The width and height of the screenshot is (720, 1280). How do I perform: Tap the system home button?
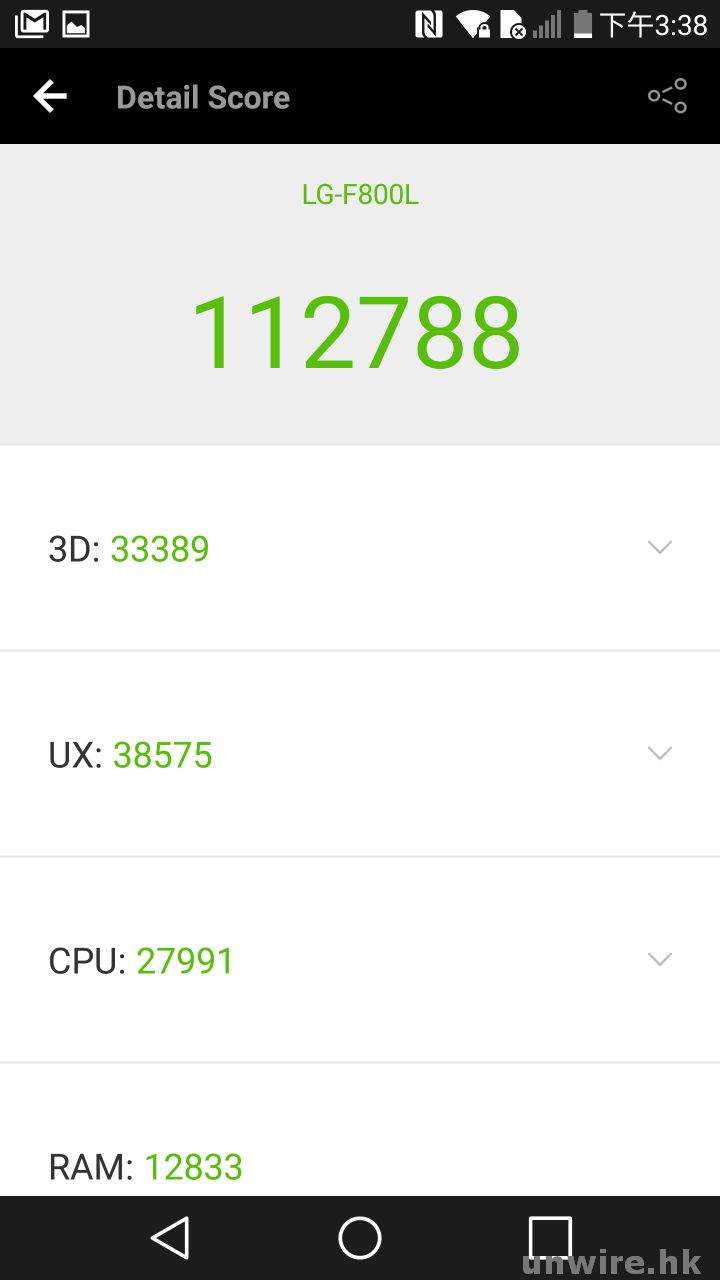point(360,1238)
